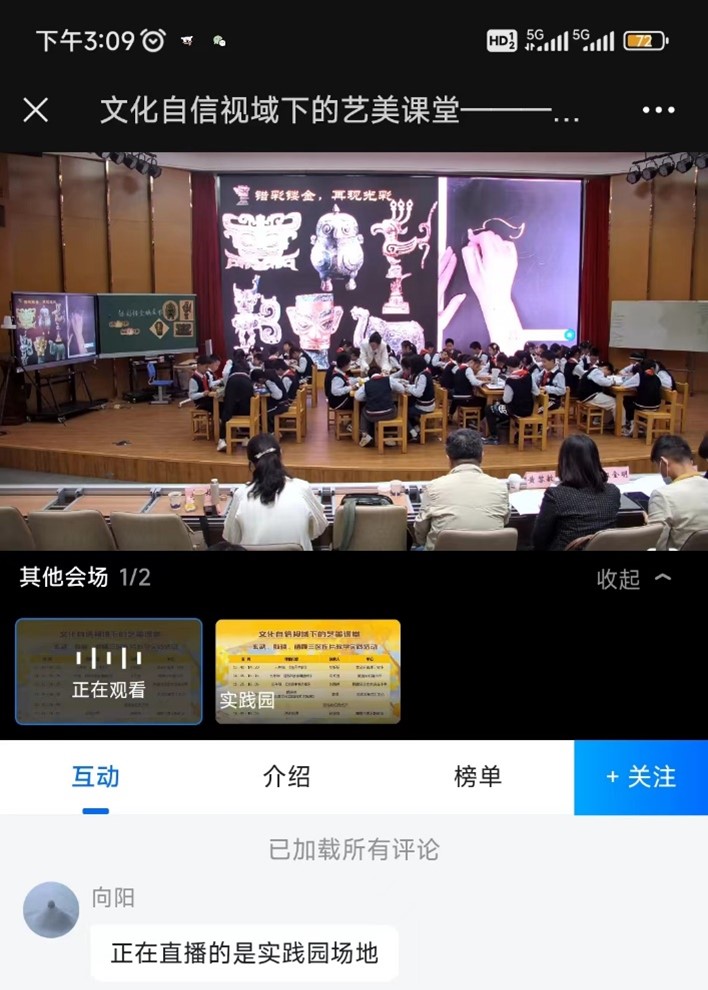This screenshot has height=990, width=708.
Task: Open 向阳's profile avatar
Action: pos(51,909)
